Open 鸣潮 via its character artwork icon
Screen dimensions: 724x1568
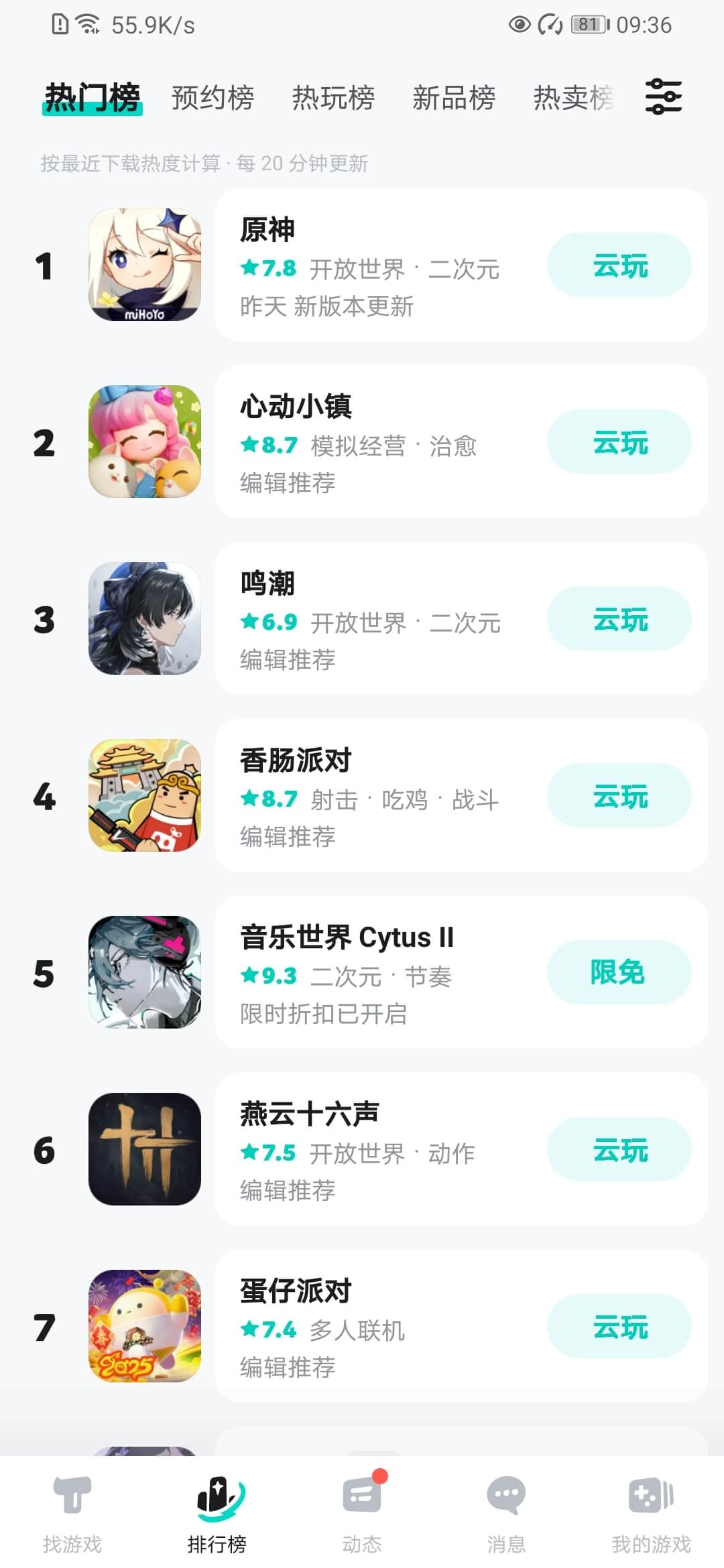click(144, 618)
